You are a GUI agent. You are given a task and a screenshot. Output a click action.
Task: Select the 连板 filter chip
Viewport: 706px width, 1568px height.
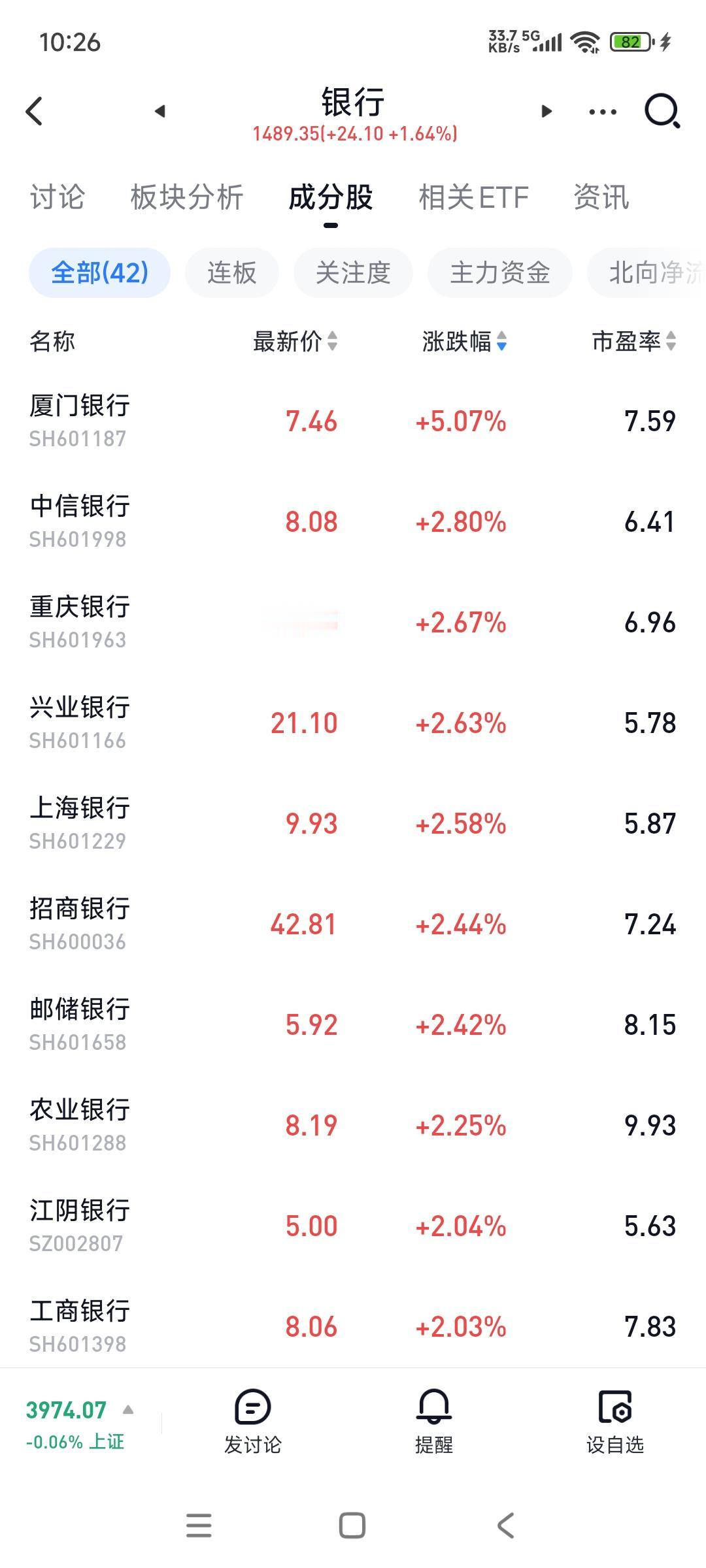click(x=232, y=273)
